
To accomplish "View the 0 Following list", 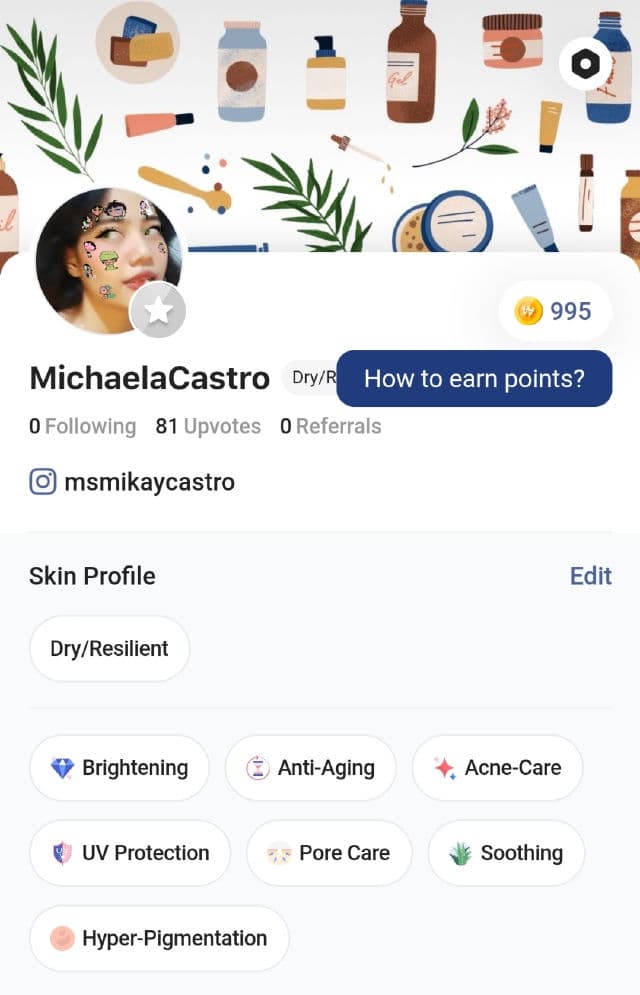I will point(82,426).
